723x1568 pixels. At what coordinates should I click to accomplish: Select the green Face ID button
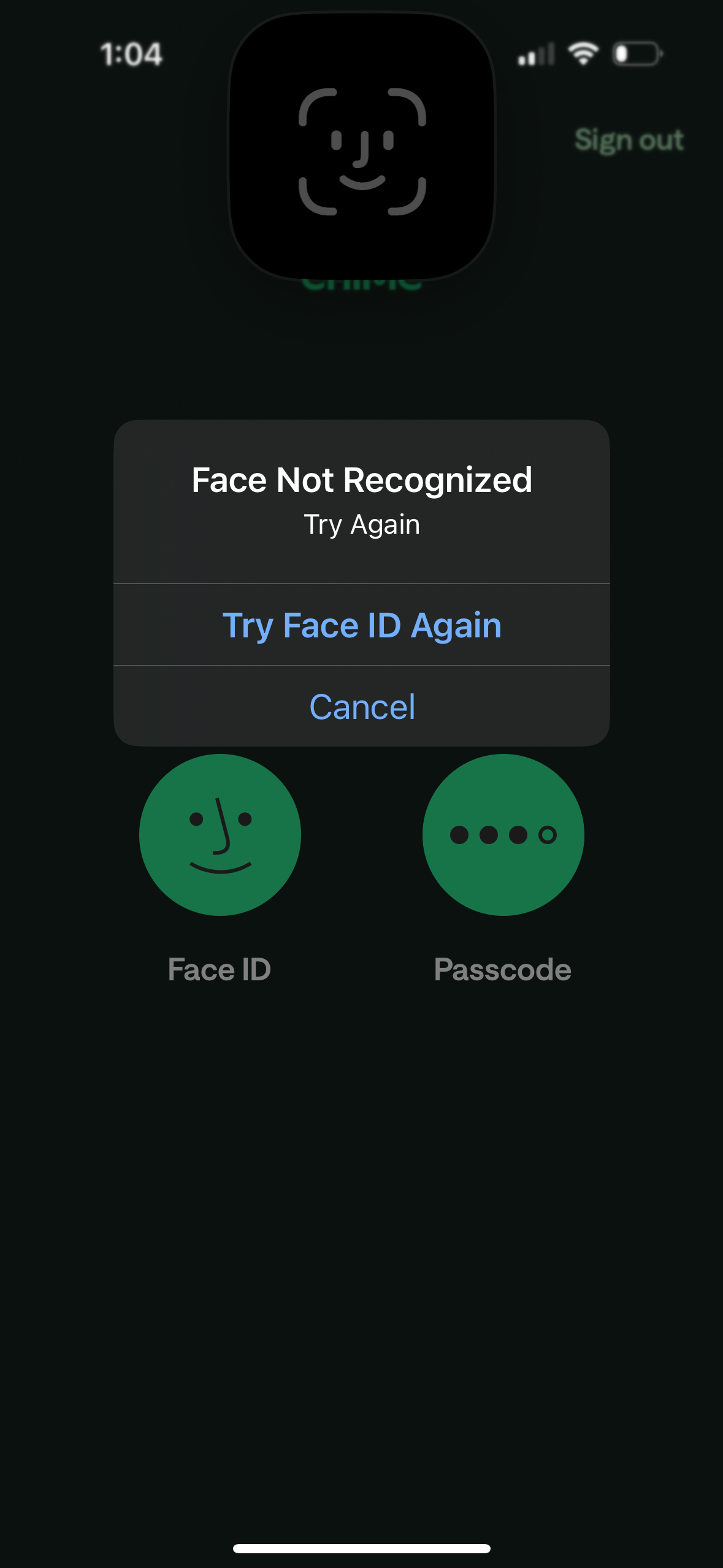220,835
